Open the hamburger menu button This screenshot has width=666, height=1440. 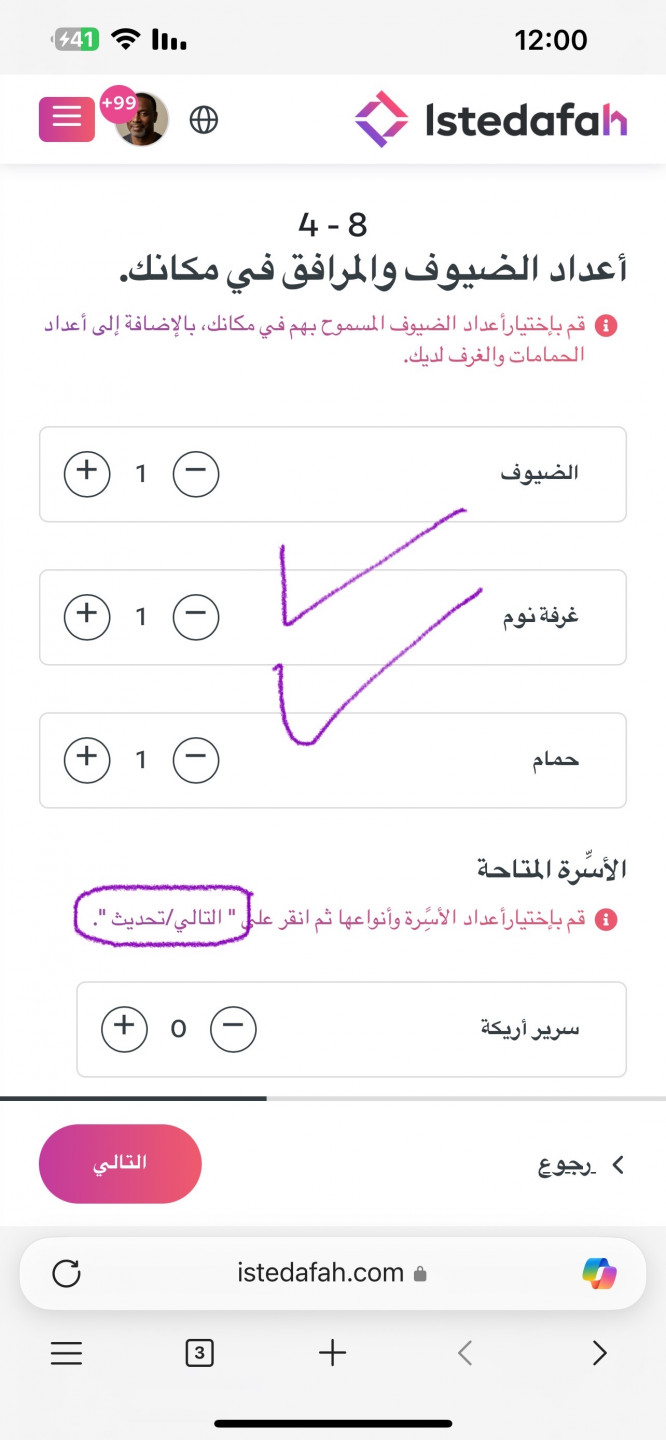[x=66, y=119]
